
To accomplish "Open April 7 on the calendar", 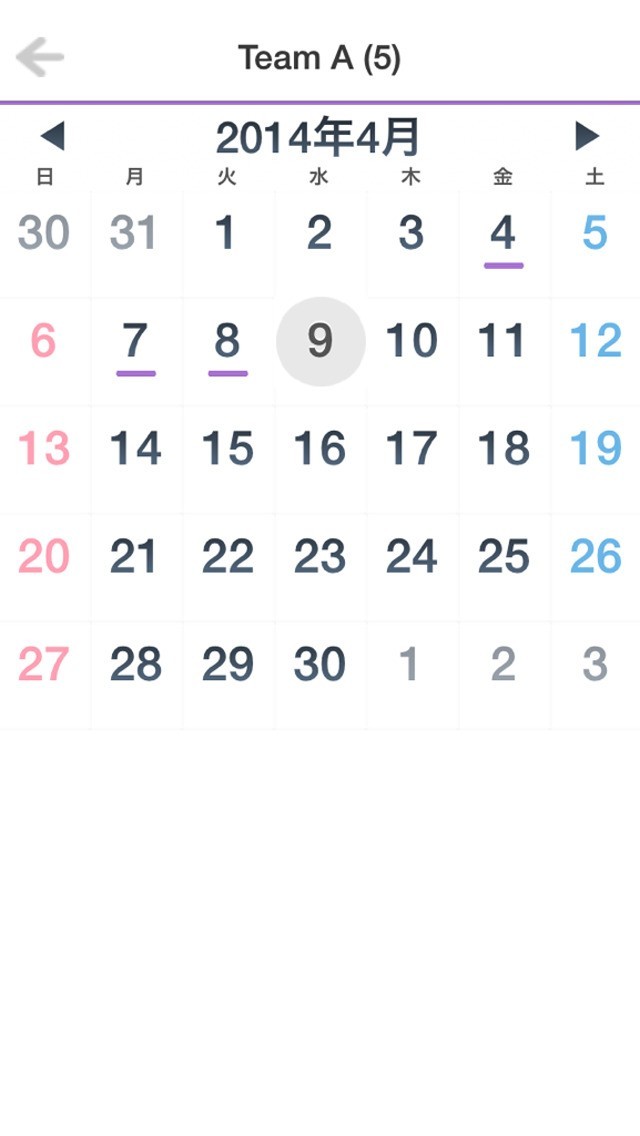I will point(136,351).
